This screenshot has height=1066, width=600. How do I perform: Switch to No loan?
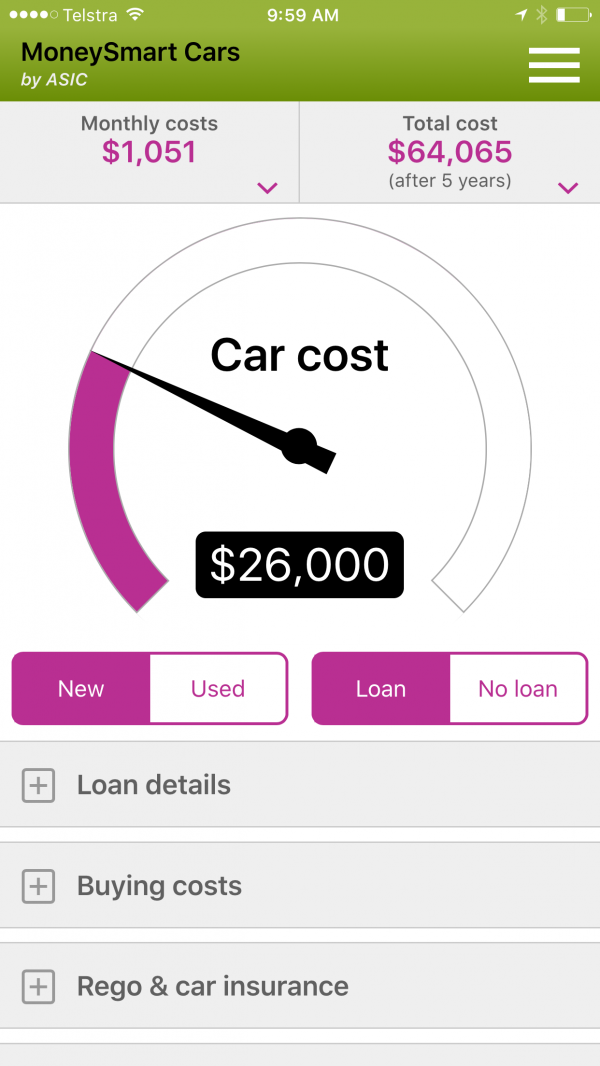click(518, 689)
